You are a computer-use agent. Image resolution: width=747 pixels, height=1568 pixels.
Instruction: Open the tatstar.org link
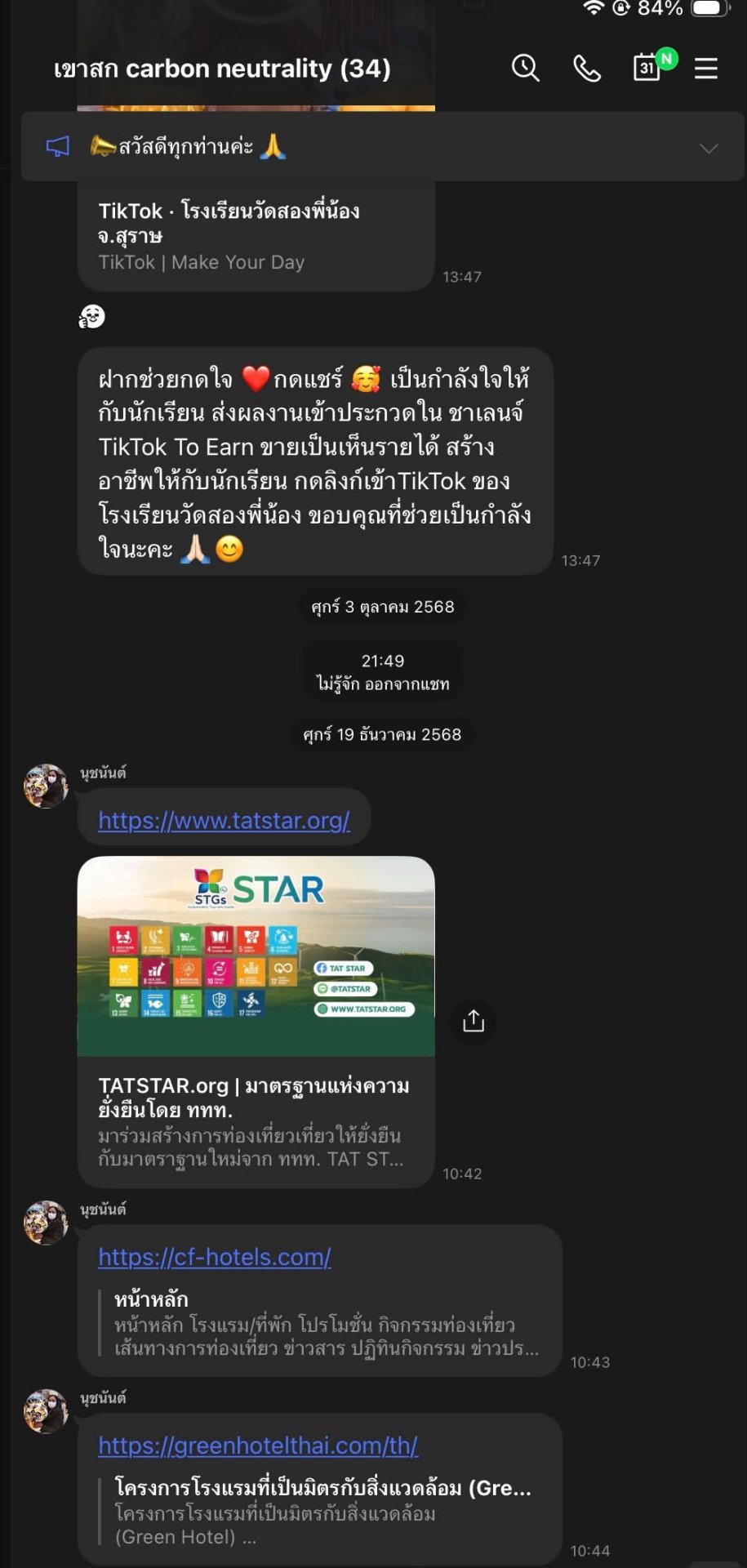tap(224, 820)
